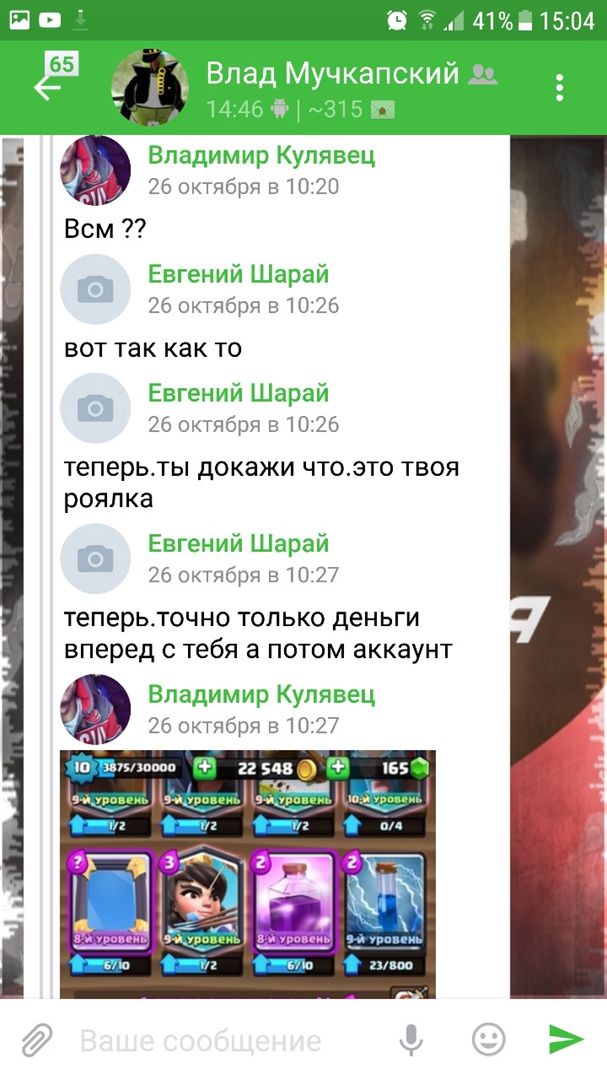Viewport: 607px width, 1080px height.
Task: Open Владимир Кулявец's profile from 10:20 message
Action: 96,171
